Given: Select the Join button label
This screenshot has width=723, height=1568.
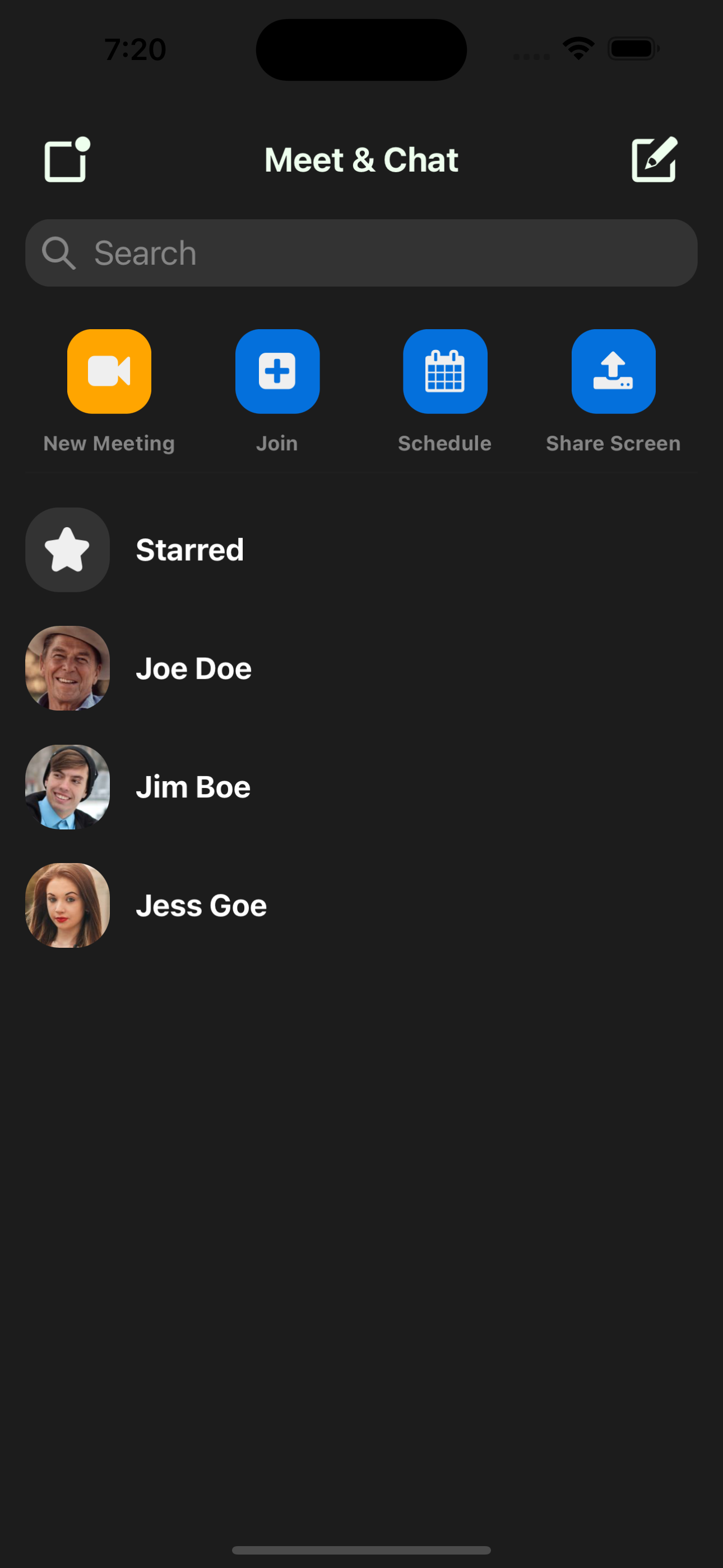Looking at the screenshot, I should coord(277,442).
